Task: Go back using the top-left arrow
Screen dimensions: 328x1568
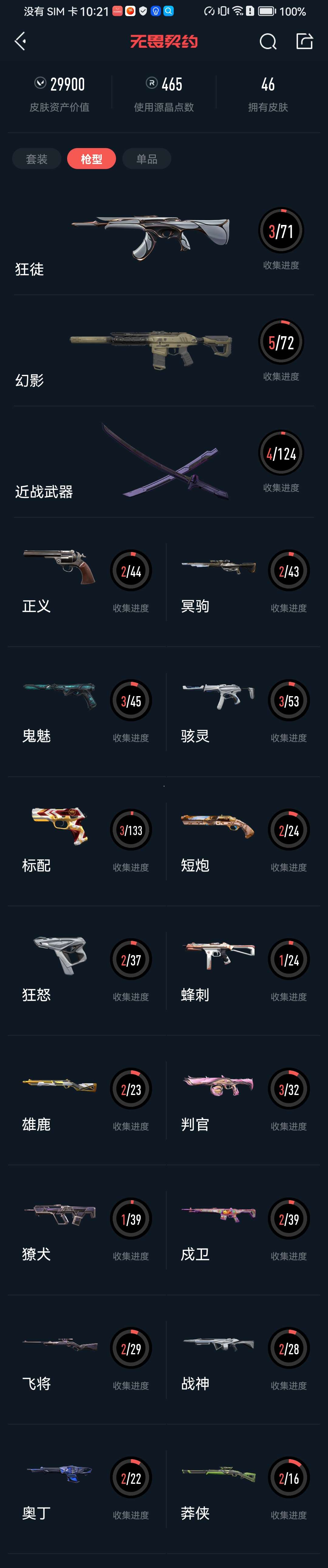Action: coord(21,41)
